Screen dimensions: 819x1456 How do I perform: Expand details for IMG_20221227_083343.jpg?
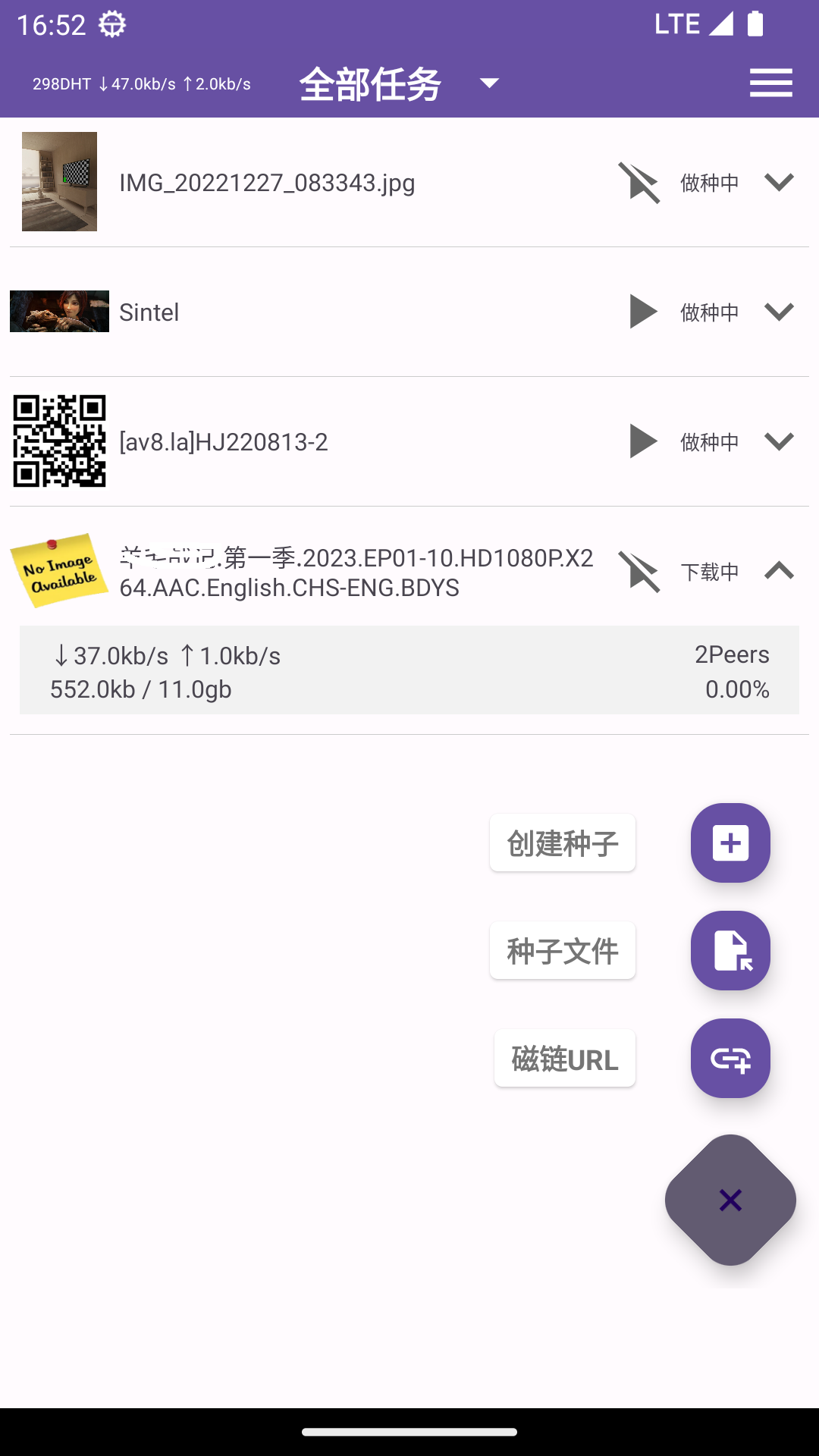tap(780, 182)
